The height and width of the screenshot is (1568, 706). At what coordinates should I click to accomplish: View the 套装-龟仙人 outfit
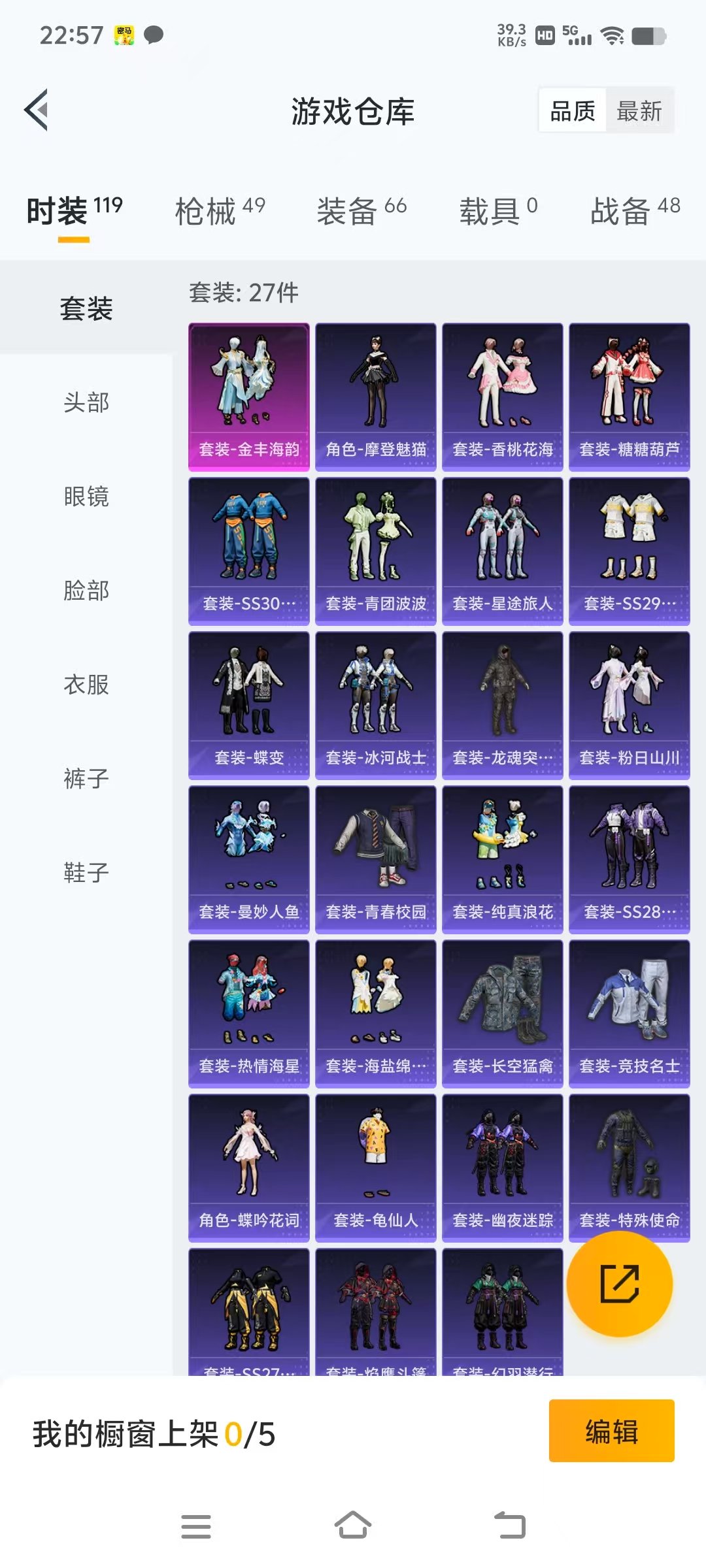point(376,1168)
